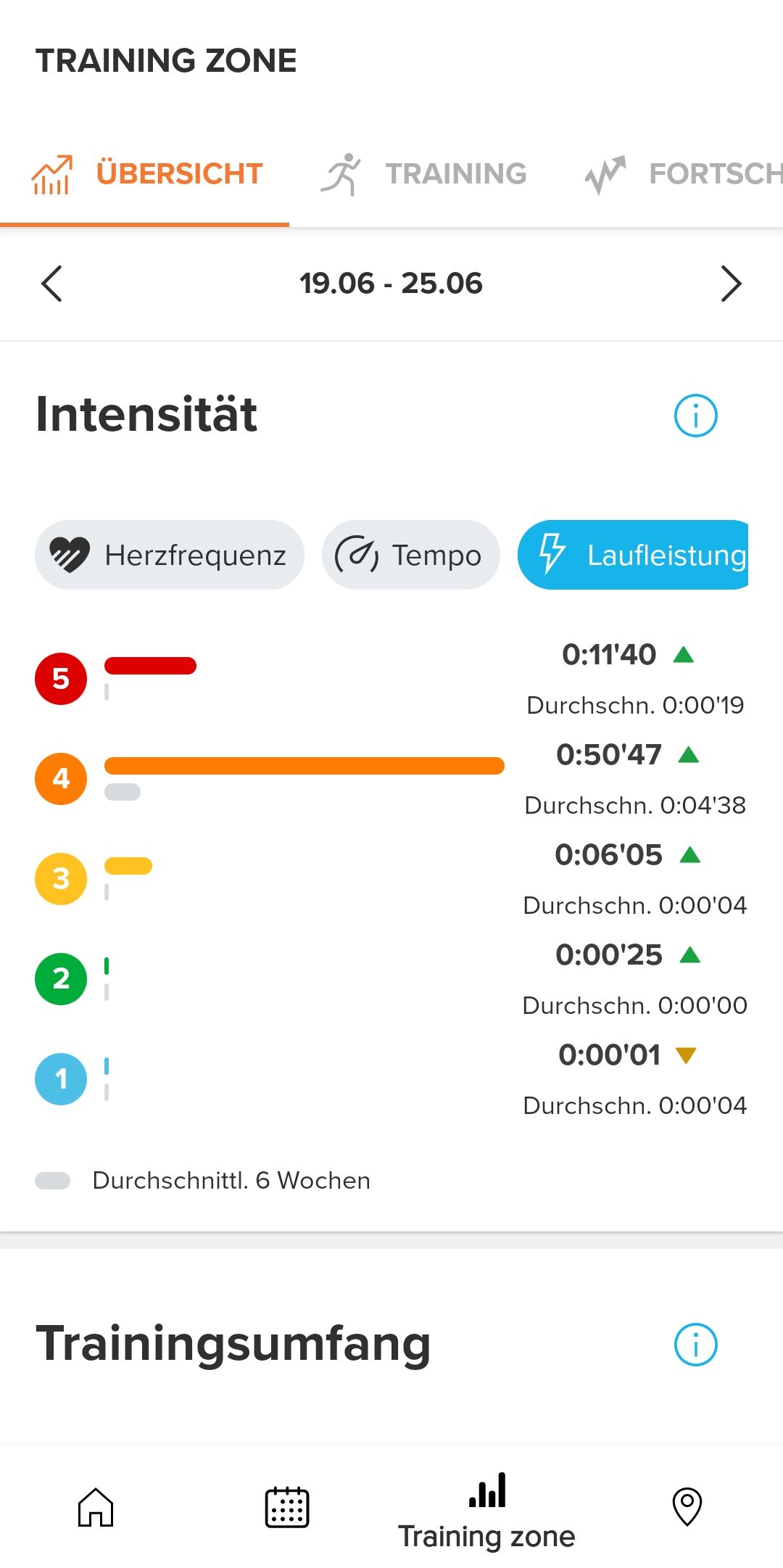Tap the Training zone tab
The width and height of the screenshot is (783, 1568).
[x=486, y=1511]
